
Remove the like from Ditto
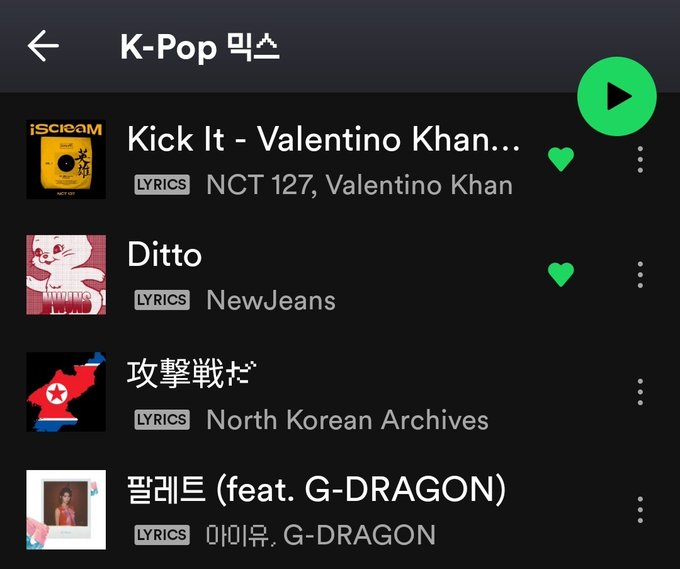pos(561,274)
